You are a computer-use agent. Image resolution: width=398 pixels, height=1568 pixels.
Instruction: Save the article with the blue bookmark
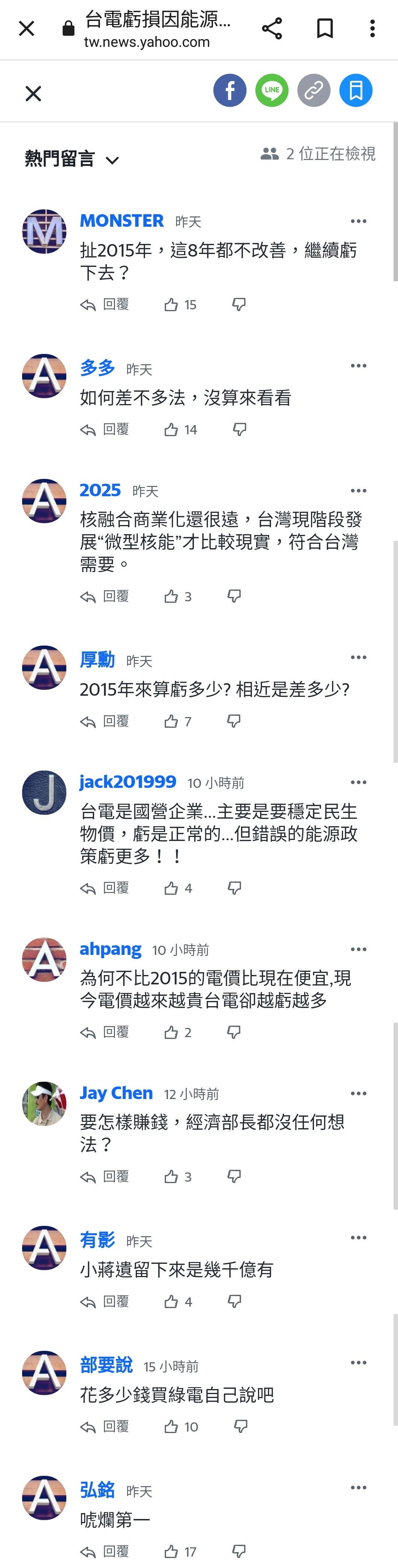pyautogui.click(x=355, y=91)
